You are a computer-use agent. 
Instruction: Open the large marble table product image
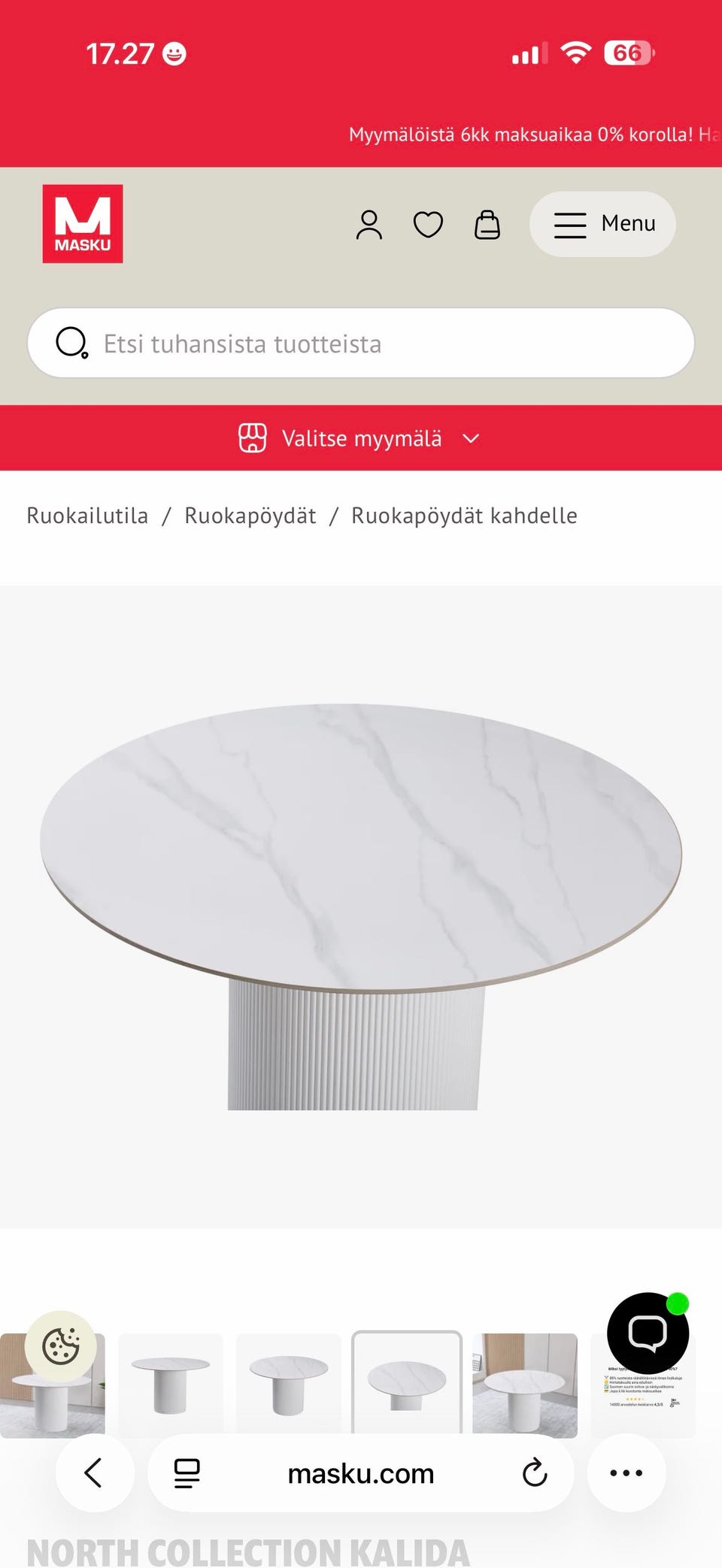[361, 906]
